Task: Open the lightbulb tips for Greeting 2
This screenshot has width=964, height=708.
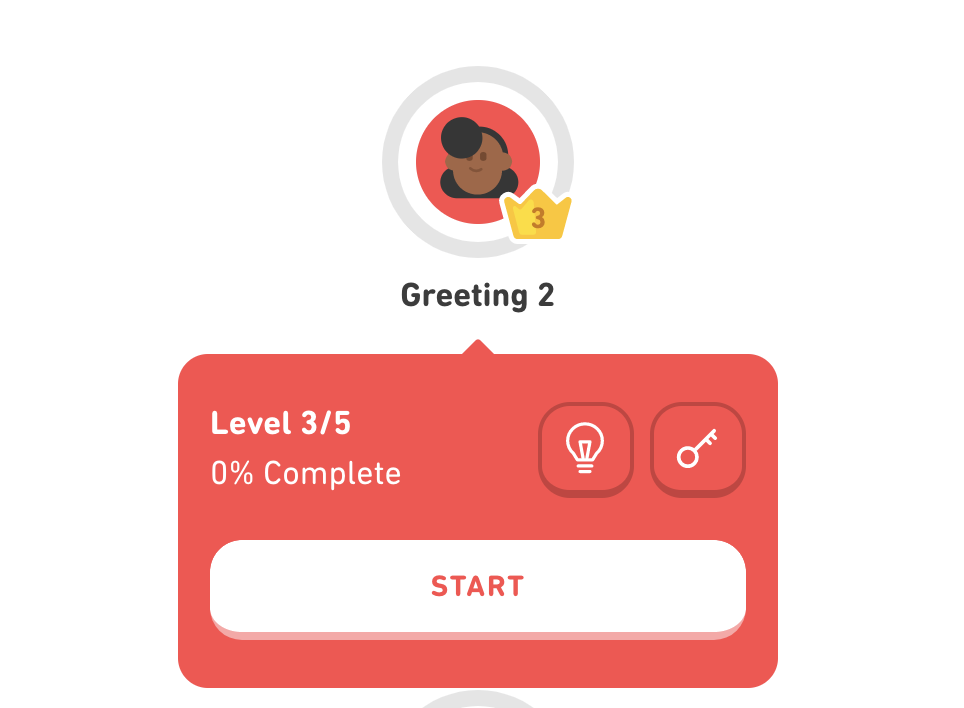Action: click(x=586, y=448)
